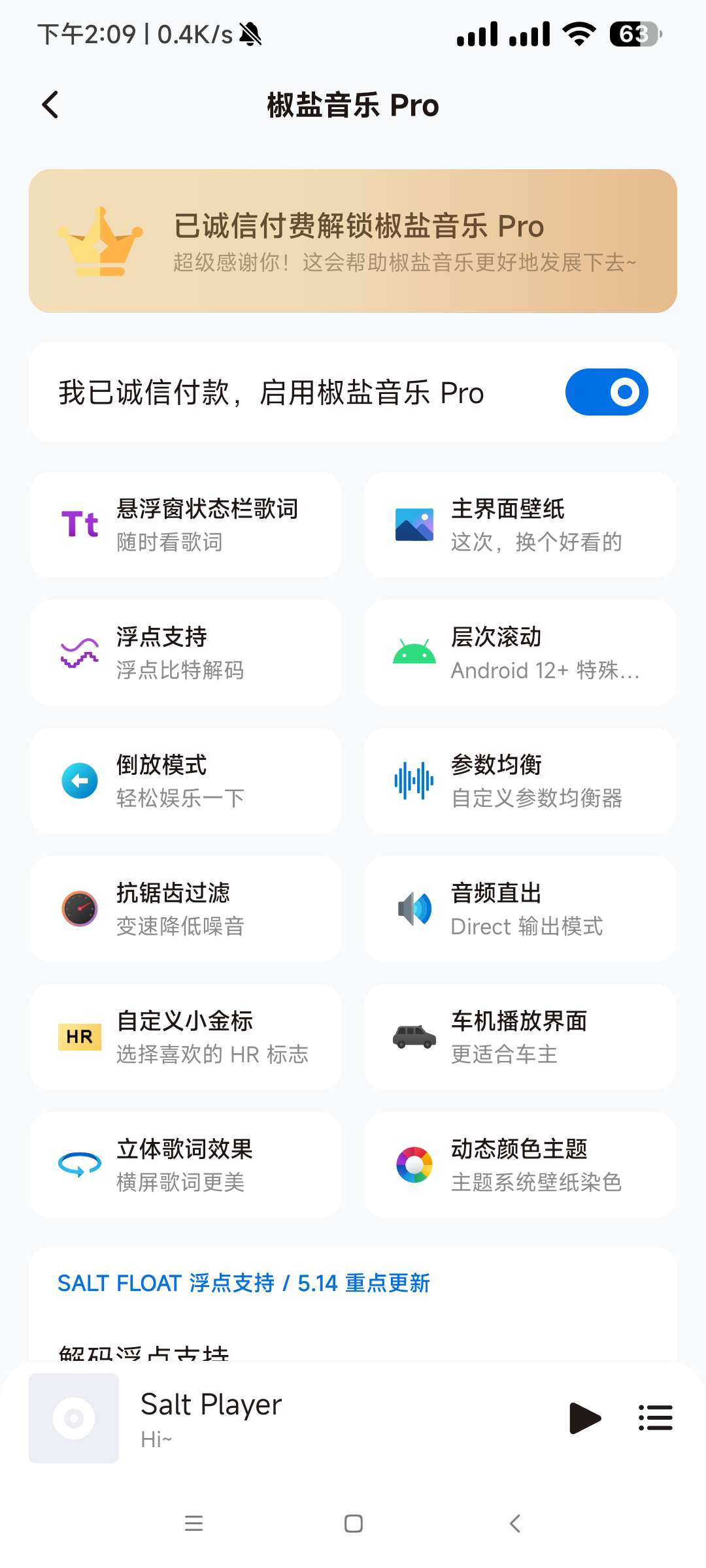The width and height of the screenshot is (706, 1568).
Task: Tap the 倒放模式 card
Action: pos(186,781)
